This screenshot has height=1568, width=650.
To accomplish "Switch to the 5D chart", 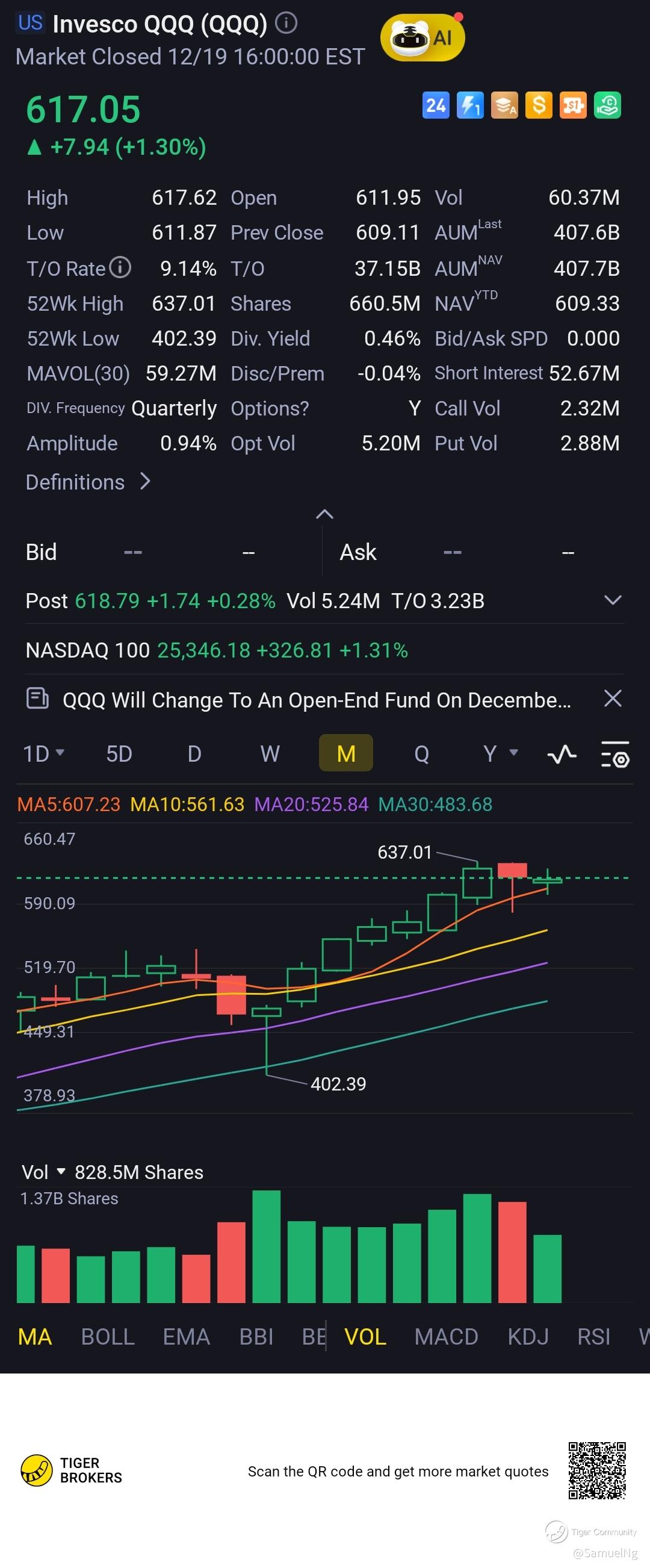I will [119, 753].
